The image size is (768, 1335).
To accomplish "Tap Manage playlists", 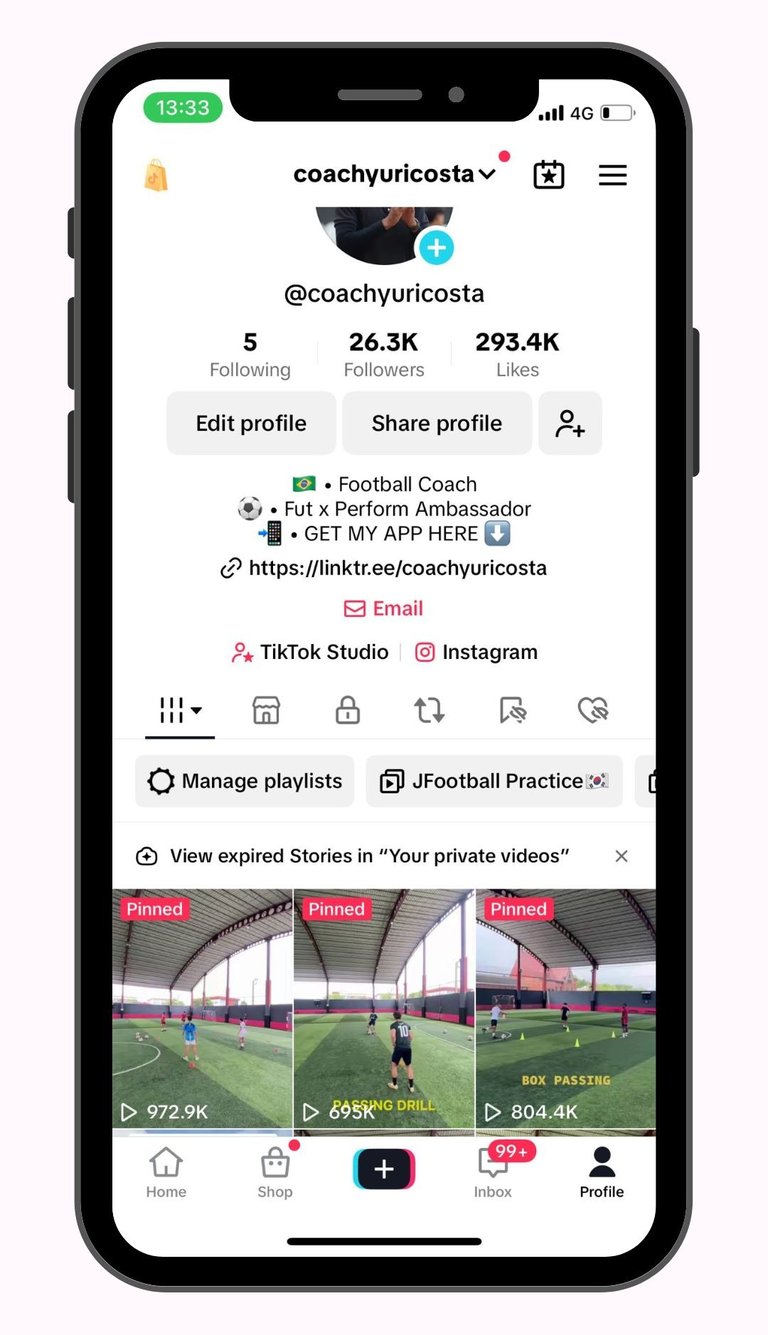I will pyautogui.click(x=245, y=781).
